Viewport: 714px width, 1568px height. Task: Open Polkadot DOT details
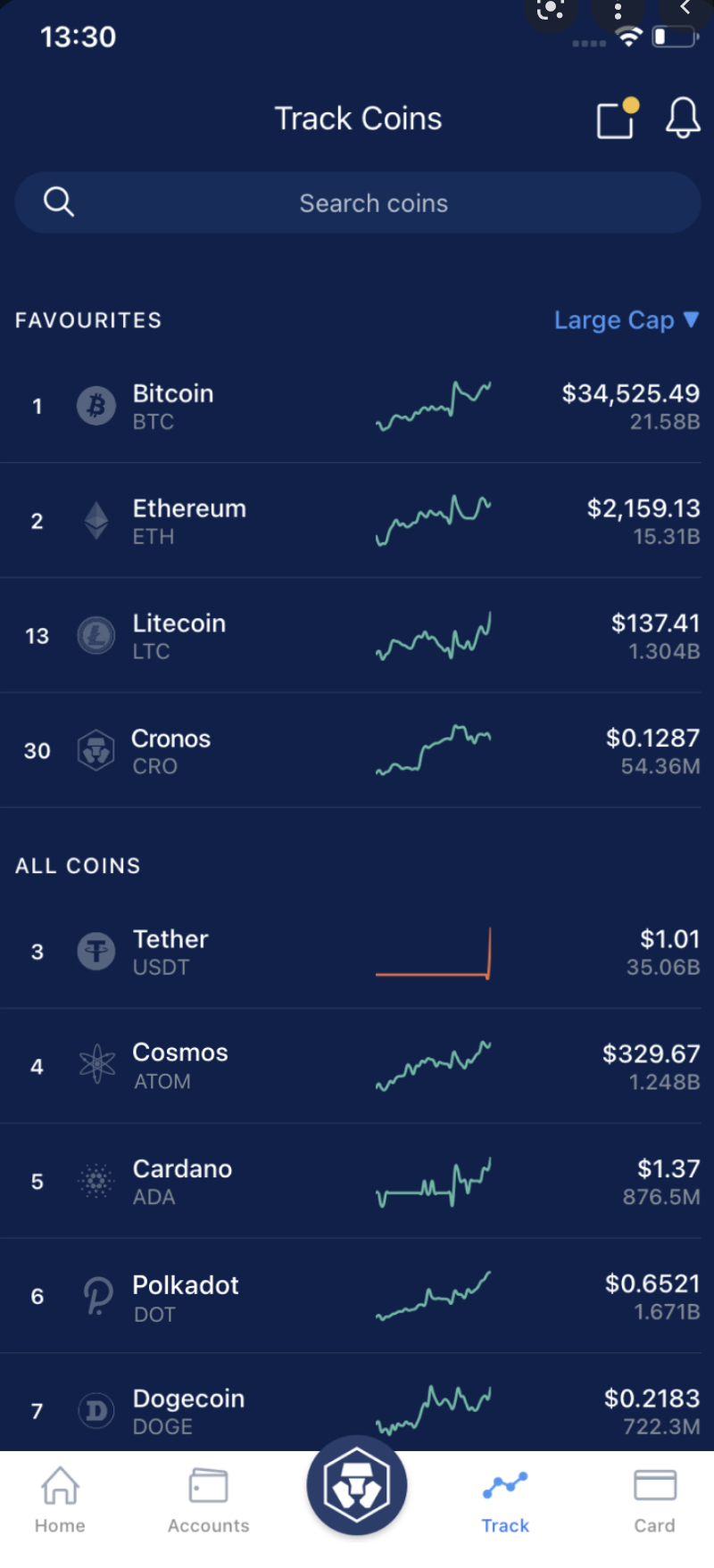coord(357,1297)
